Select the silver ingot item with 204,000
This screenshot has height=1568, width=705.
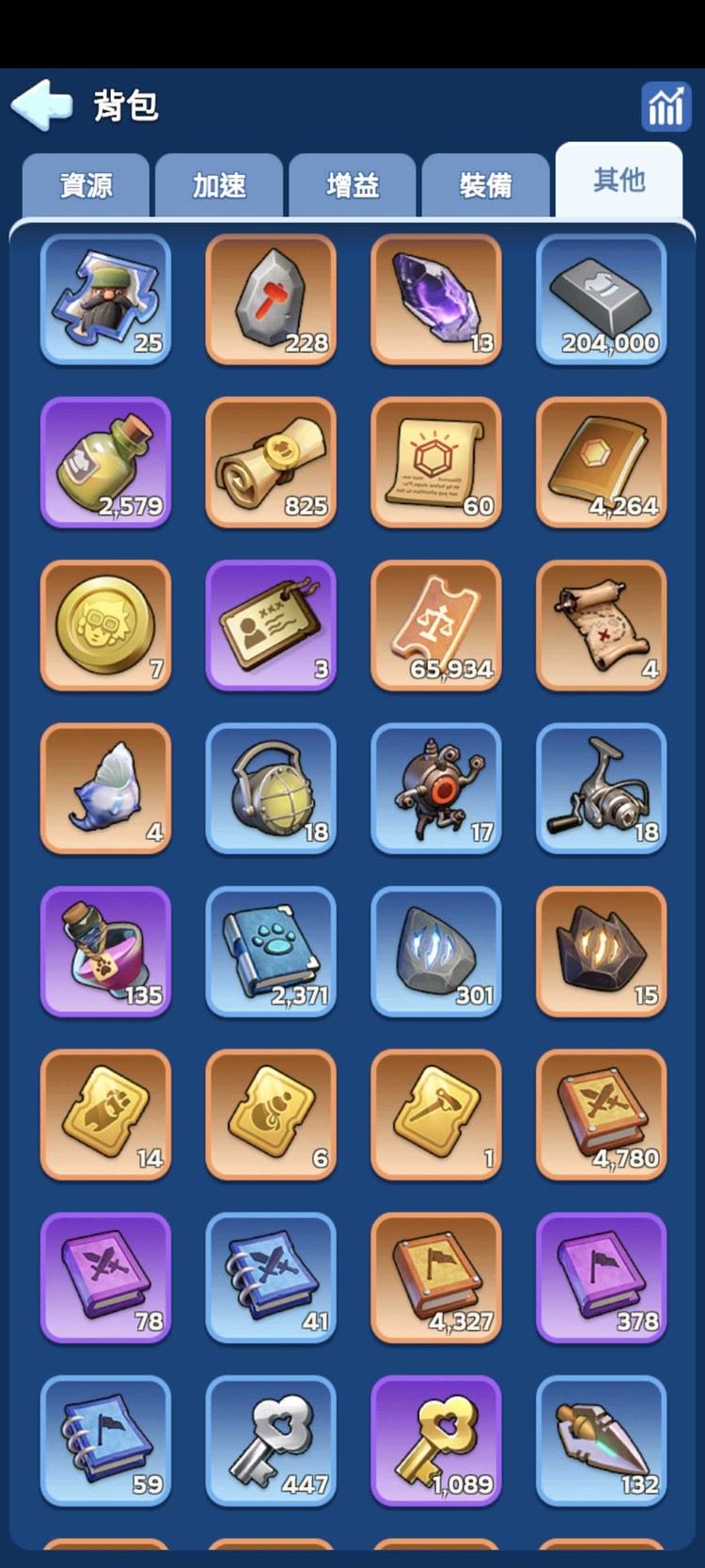(602, 299)
